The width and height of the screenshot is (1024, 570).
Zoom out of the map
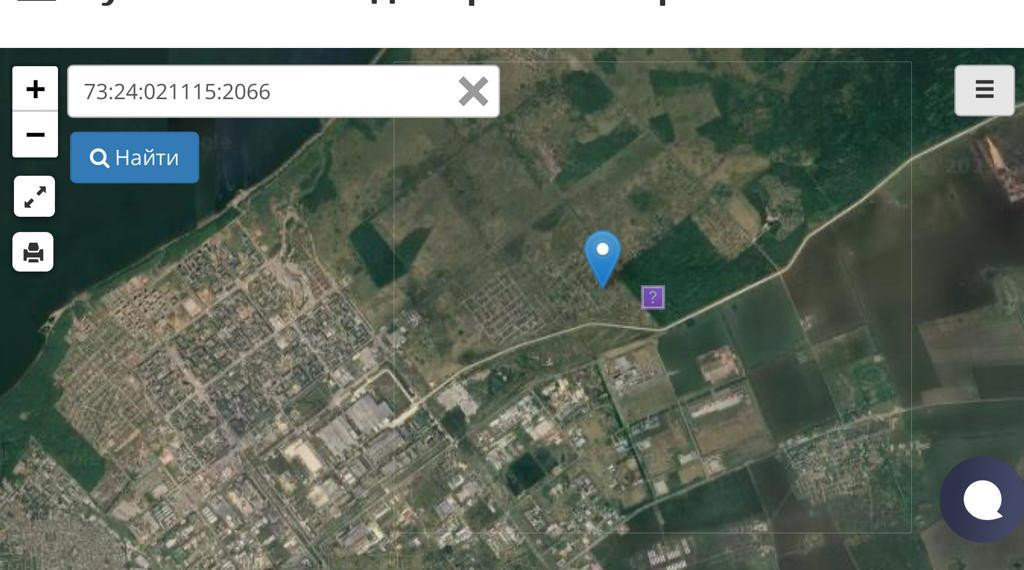pos(35,135)
